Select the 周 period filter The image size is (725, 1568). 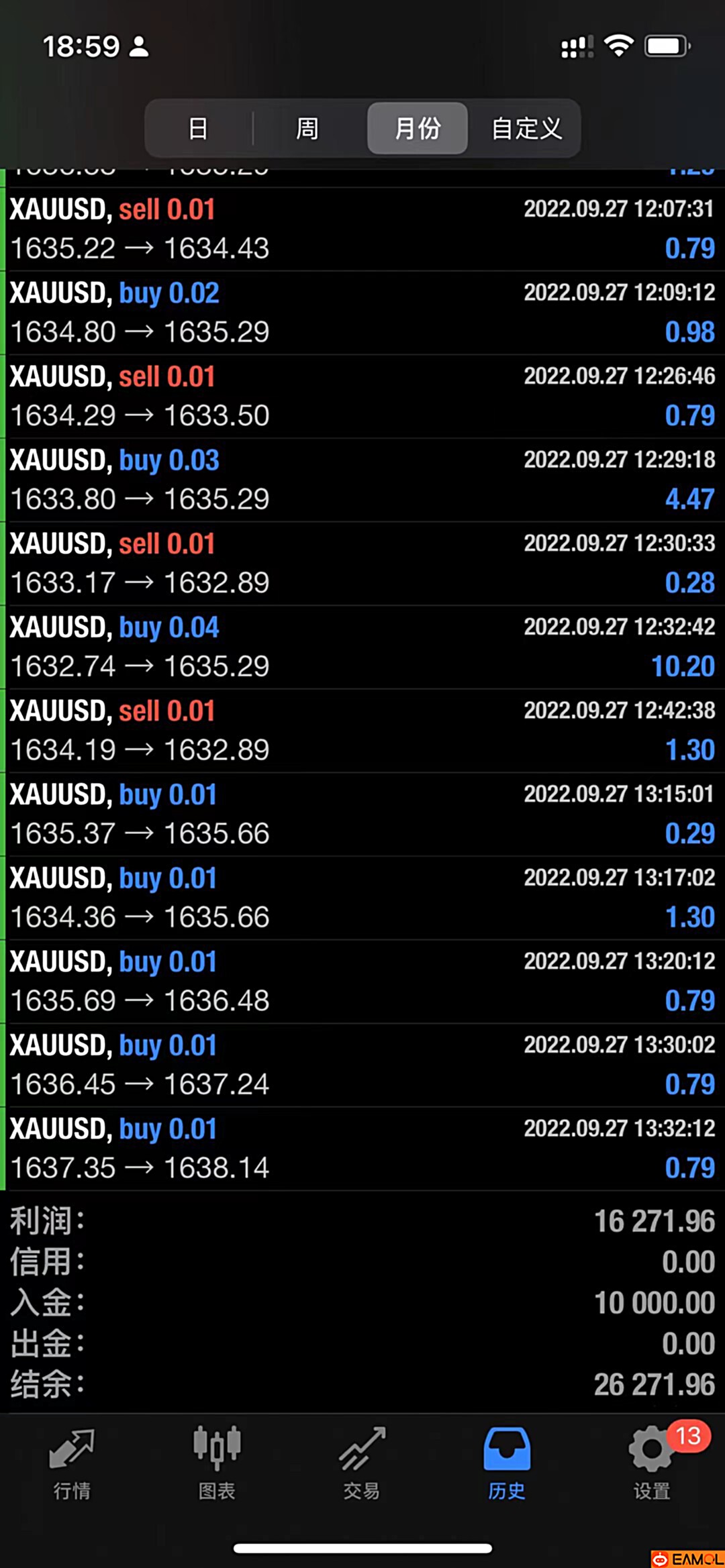coord(307,127)
